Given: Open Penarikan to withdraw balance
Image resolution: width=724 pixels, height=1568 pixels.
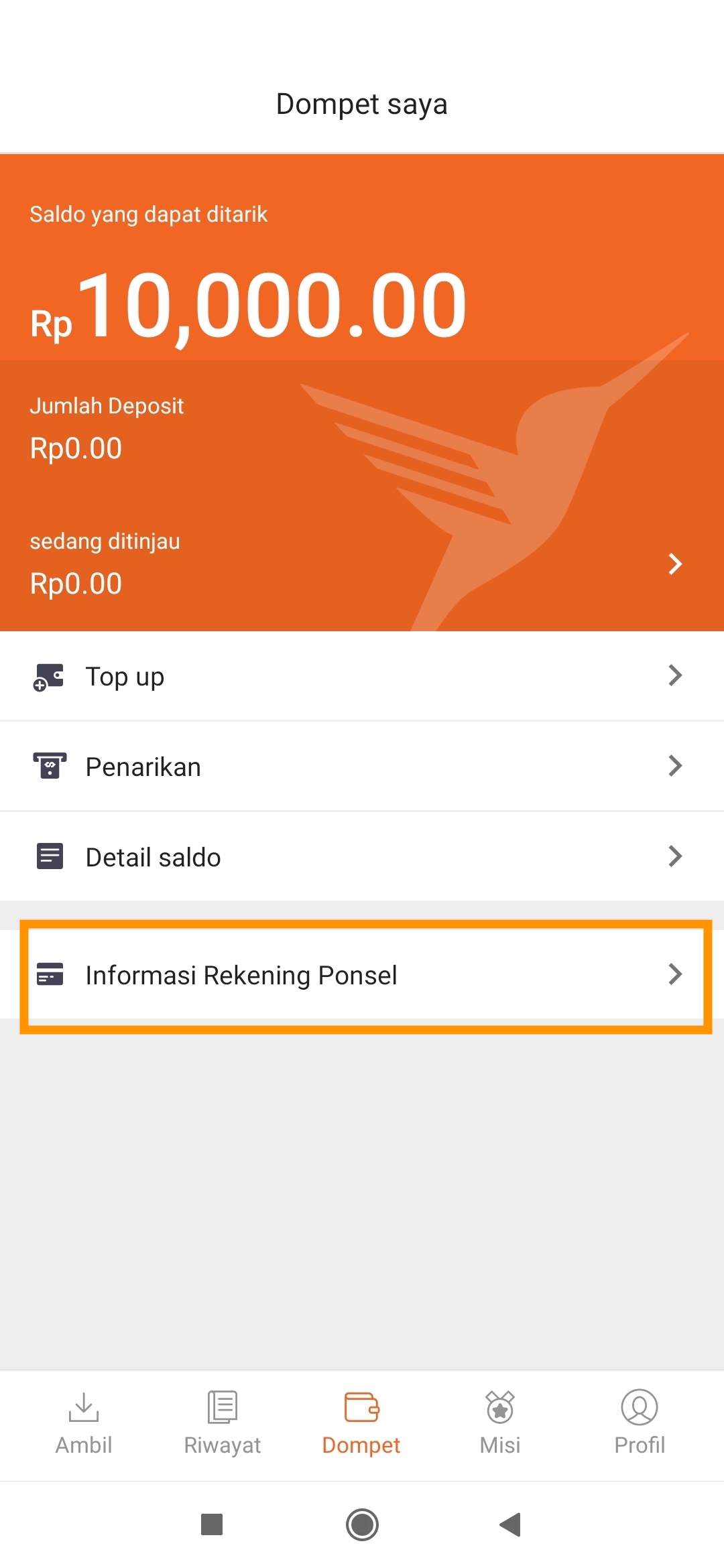Looking at the screenshot, I should click(362, 767).
